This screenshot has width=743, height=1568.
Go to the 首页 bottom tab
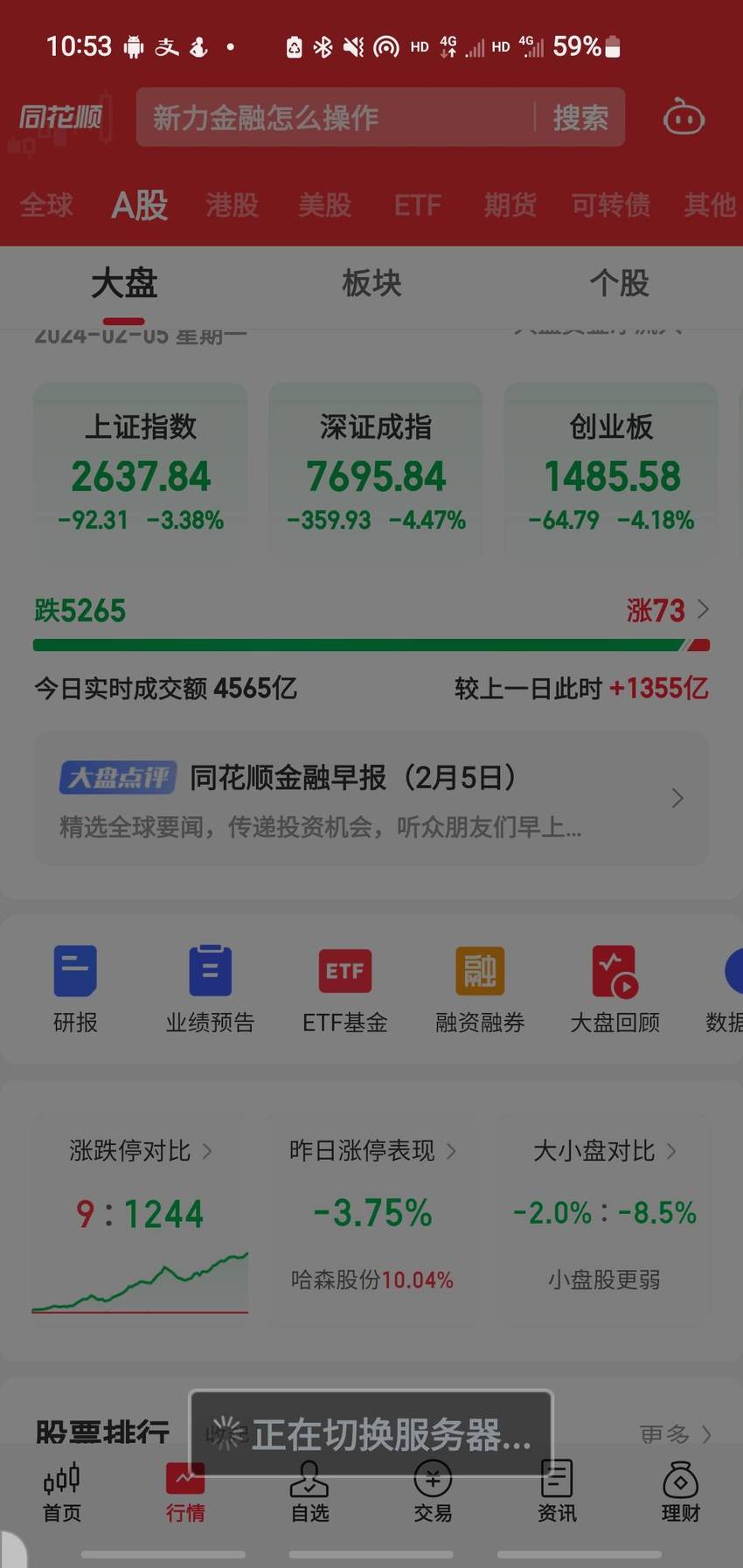click(x=62, y=1493)
